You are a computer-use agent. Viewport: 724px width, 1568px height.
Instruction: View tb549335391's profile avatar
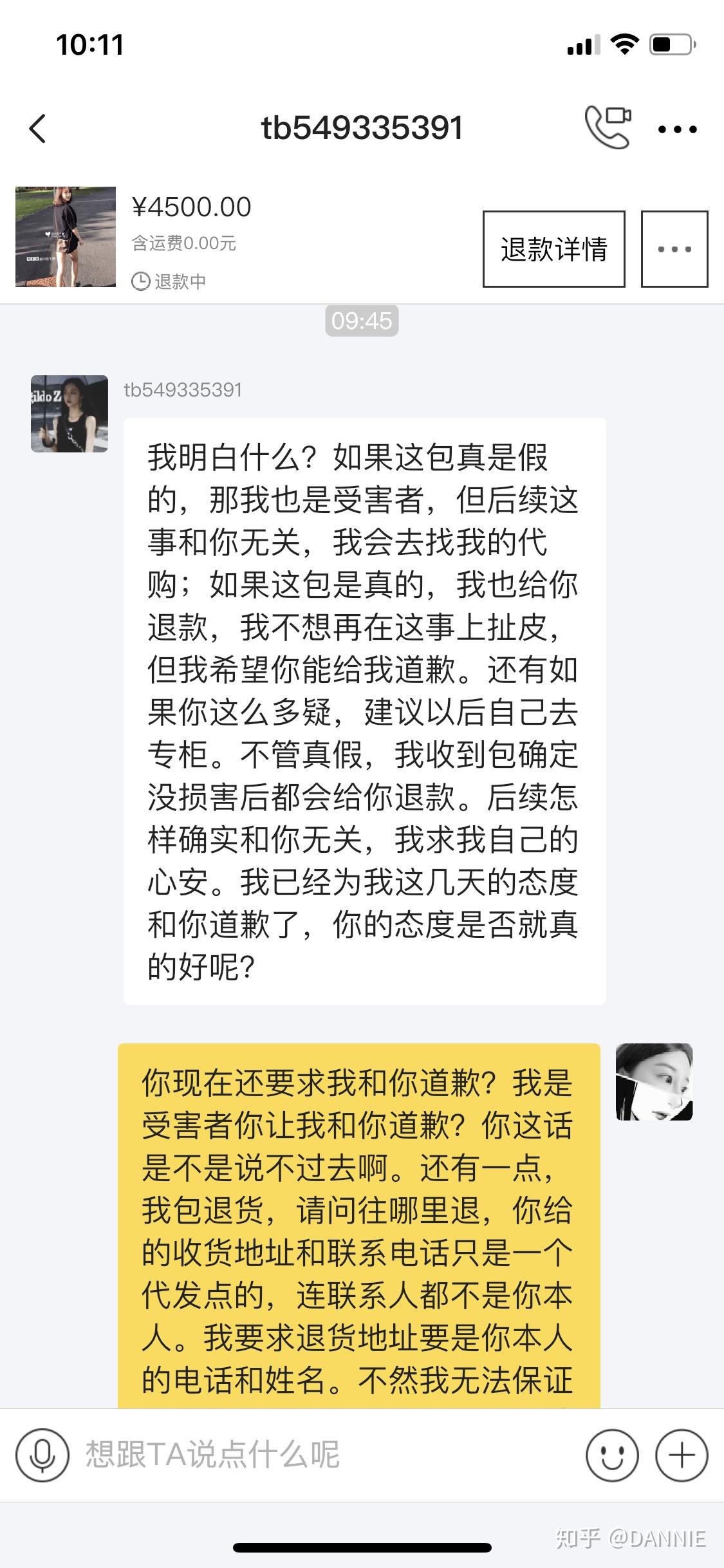coord(70,414)
